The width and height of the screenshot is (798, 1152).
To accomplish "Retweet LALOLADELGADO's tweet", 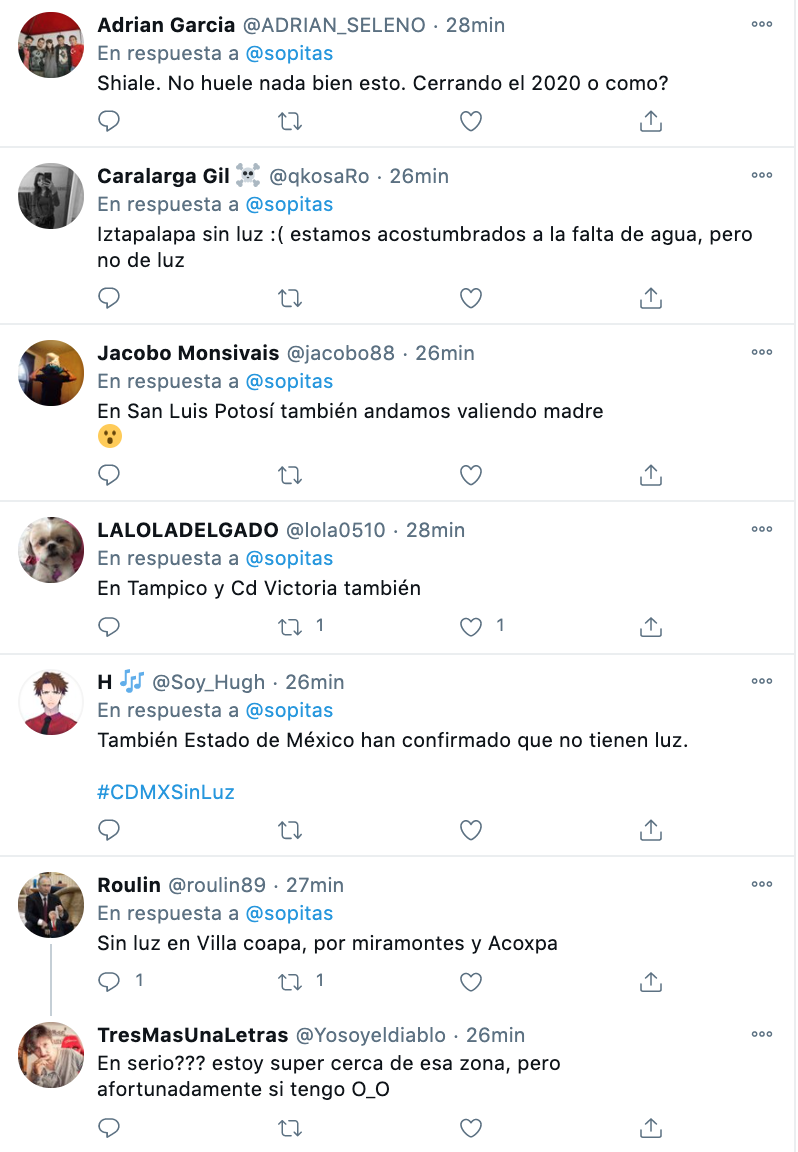I will pyautogui.click(x=290, y=627).
